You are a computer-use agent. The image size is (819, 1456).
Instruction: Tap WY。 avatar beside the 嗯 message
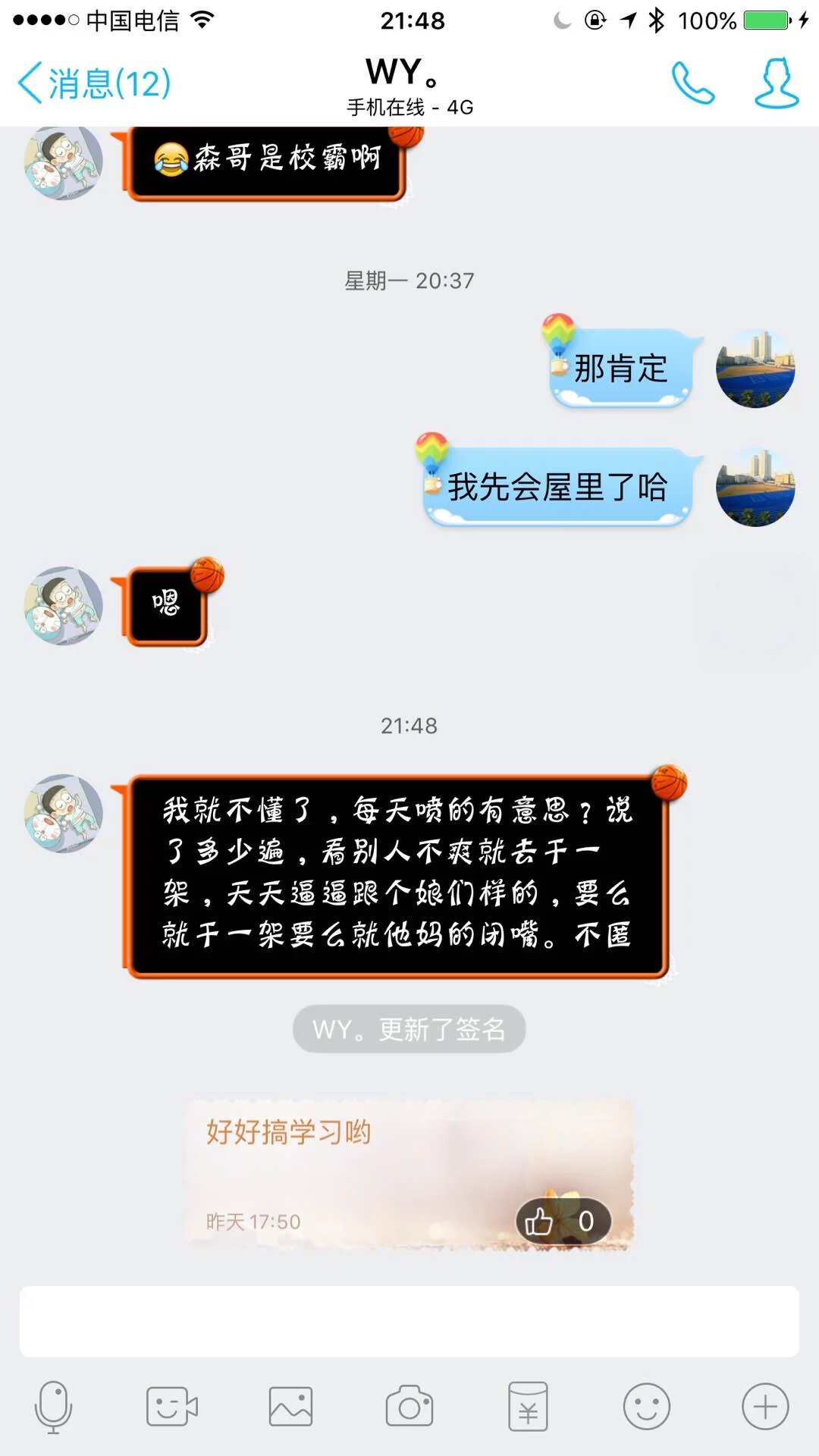tap(64, 606)
